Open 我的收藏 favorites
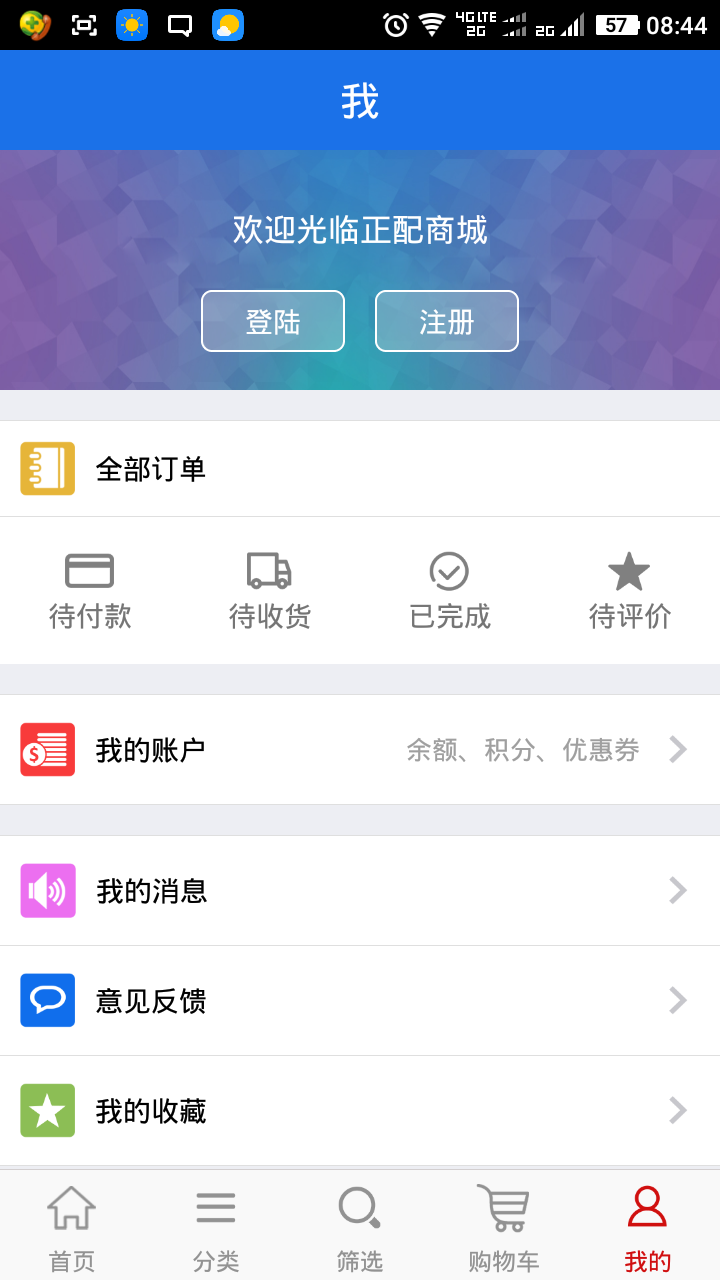The height and width of the screenshot is (1280, 720). pos(360,1111)
